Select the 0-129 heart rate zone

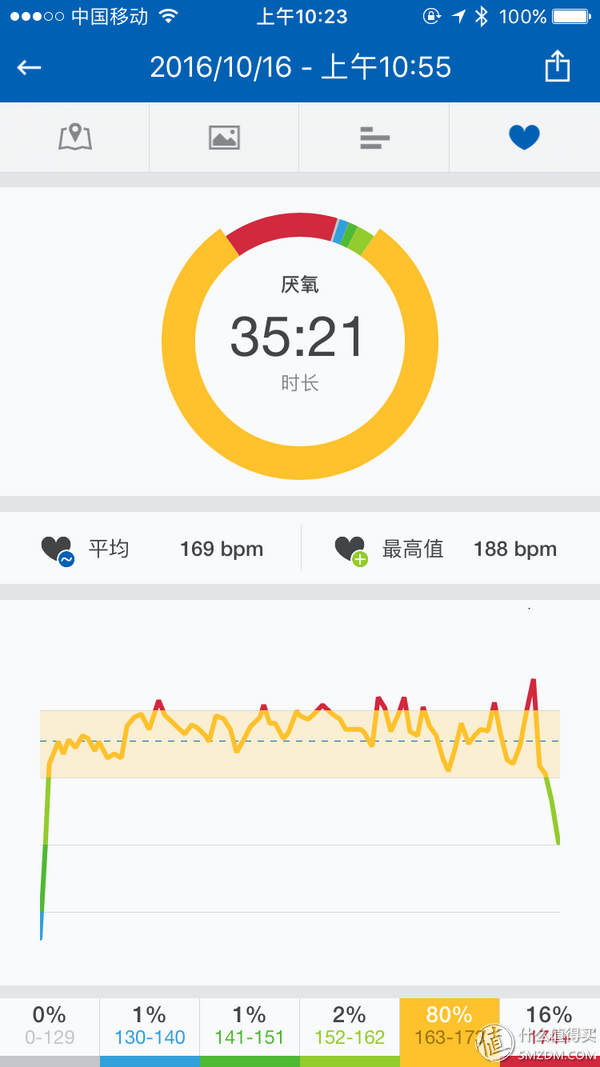50,1032
